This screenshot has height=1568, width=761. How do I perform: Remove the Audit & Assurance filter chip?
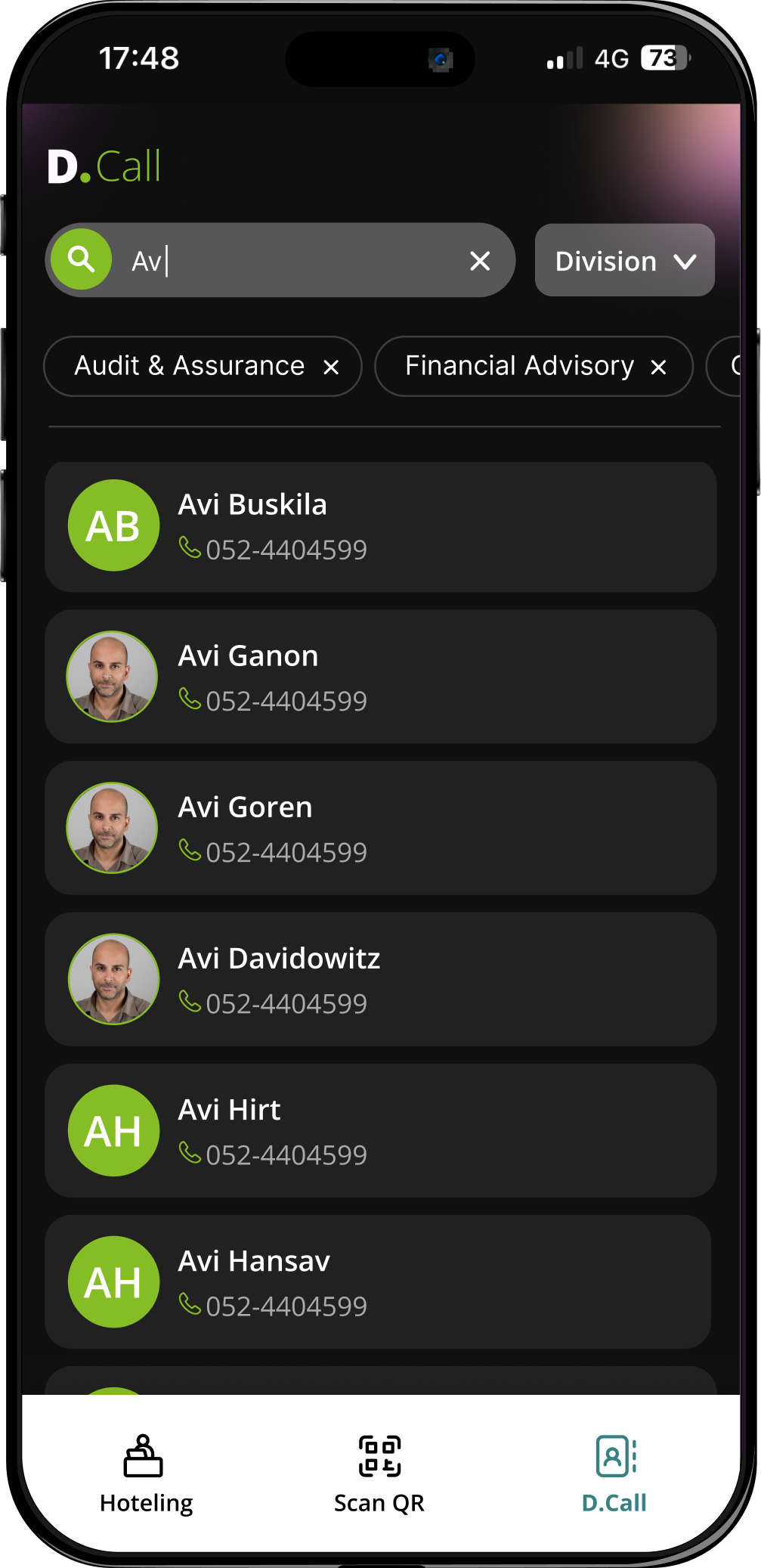coord(331,367)
